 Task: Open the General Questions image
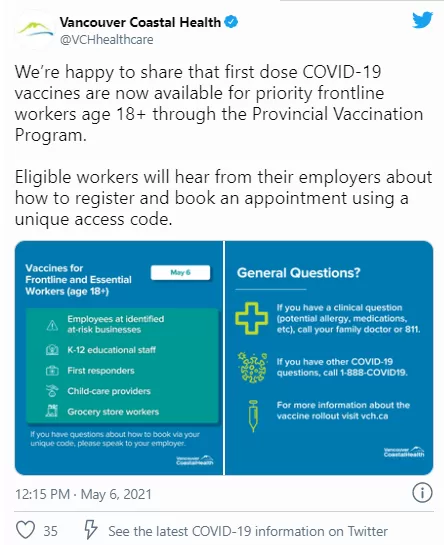329,358
